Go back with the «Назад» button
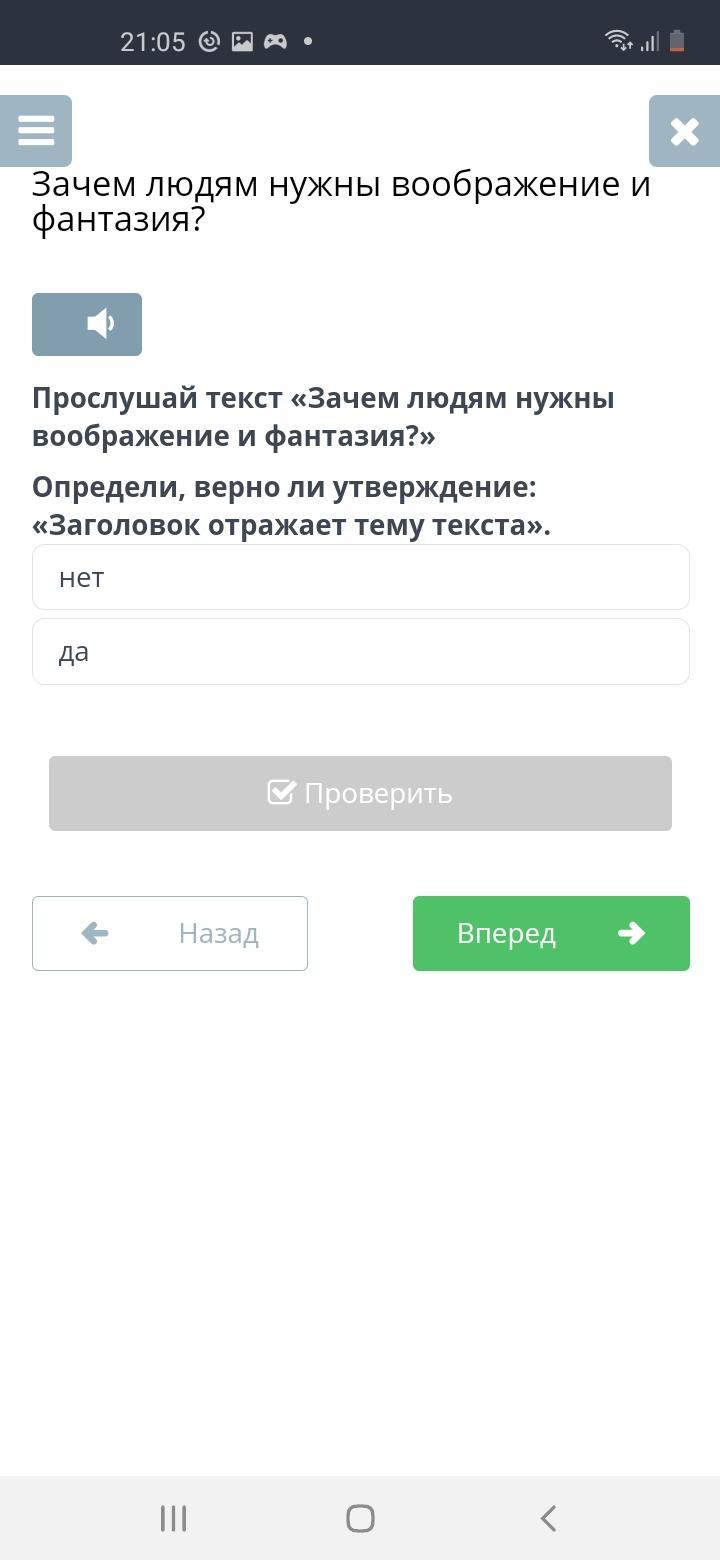720x1560 pixels. pos(170,933)
